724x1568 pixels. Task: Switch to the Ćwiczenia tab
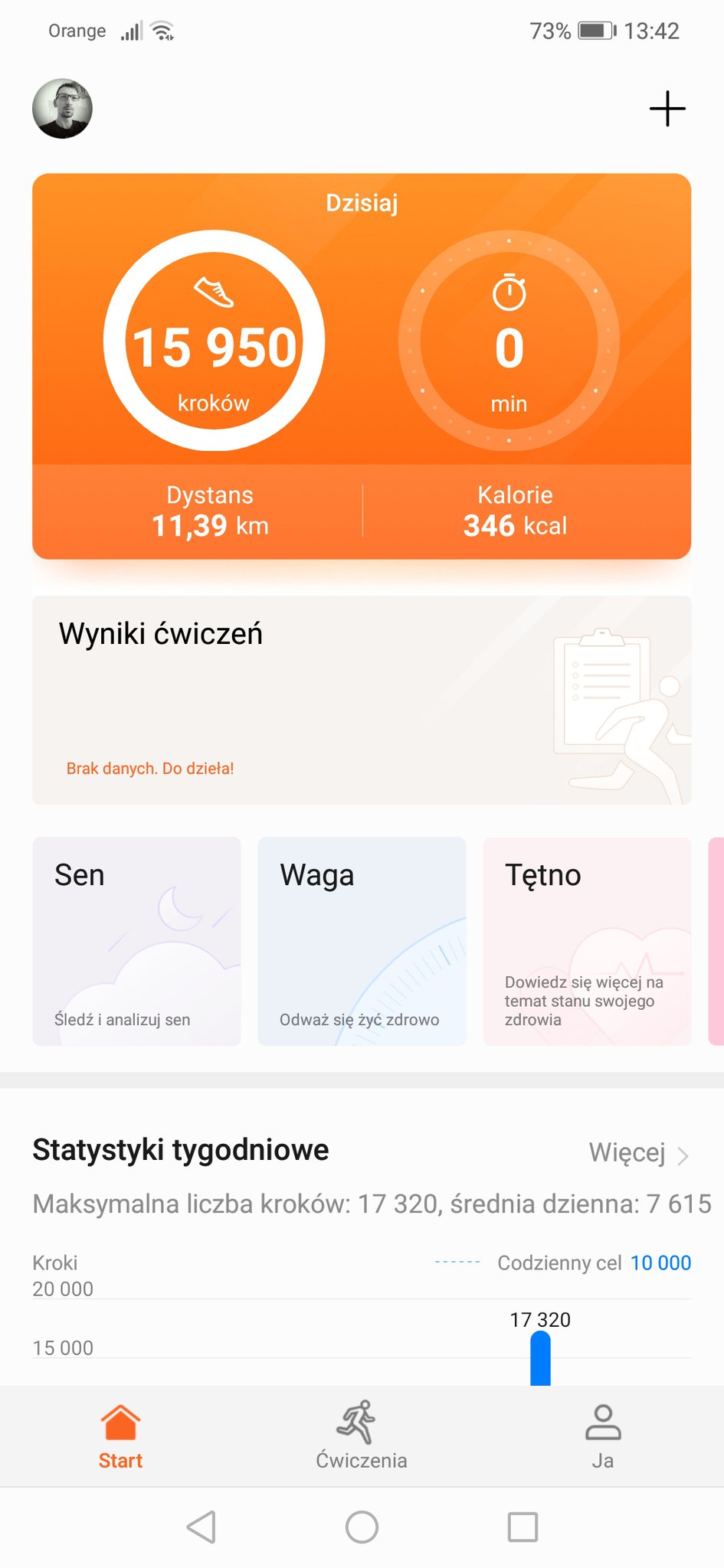(x=362, y=1436)
